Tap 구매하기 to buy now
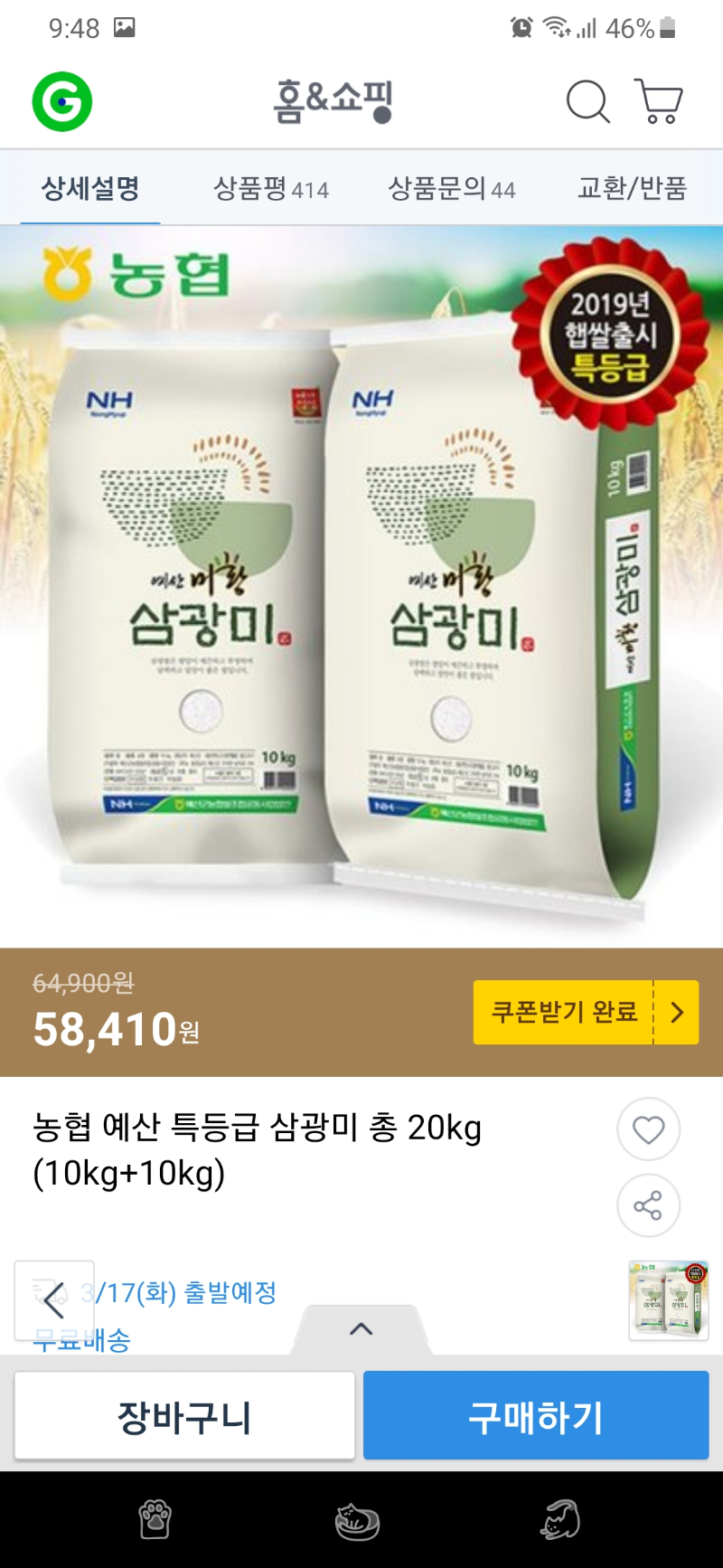This screenshot has height=1568, width=723. [x=536, y=1416]
